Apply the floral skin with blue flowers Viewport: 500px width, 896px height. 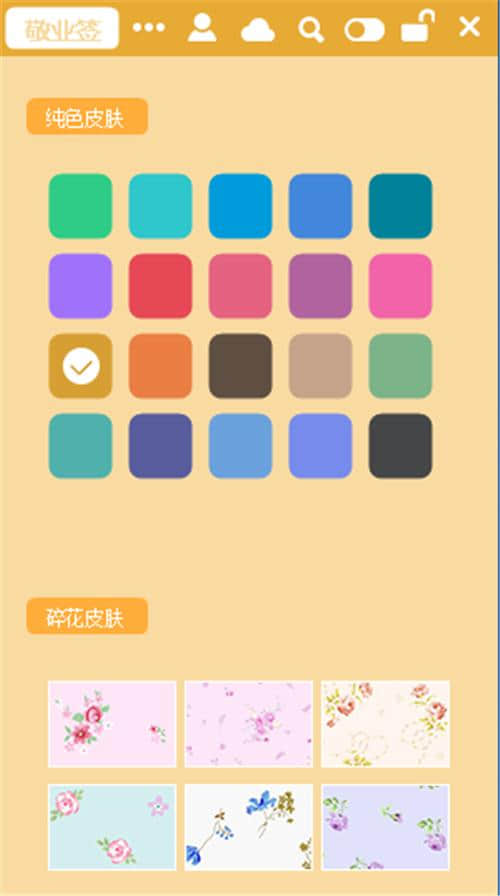click(x=249, y=827)
